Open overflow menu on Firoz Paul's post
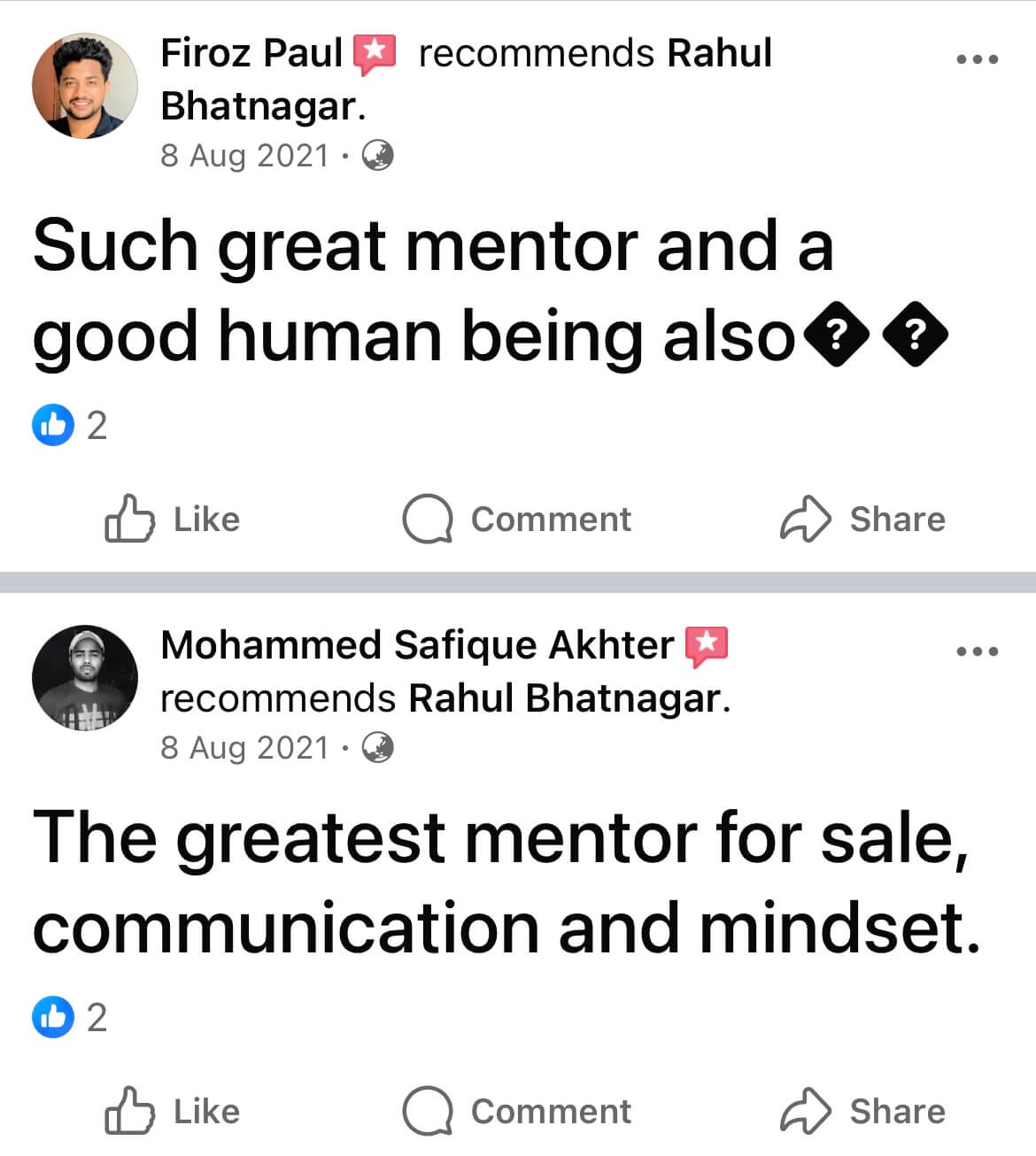The height and width of the screenshot is (1156, 1036). point(978,59)
